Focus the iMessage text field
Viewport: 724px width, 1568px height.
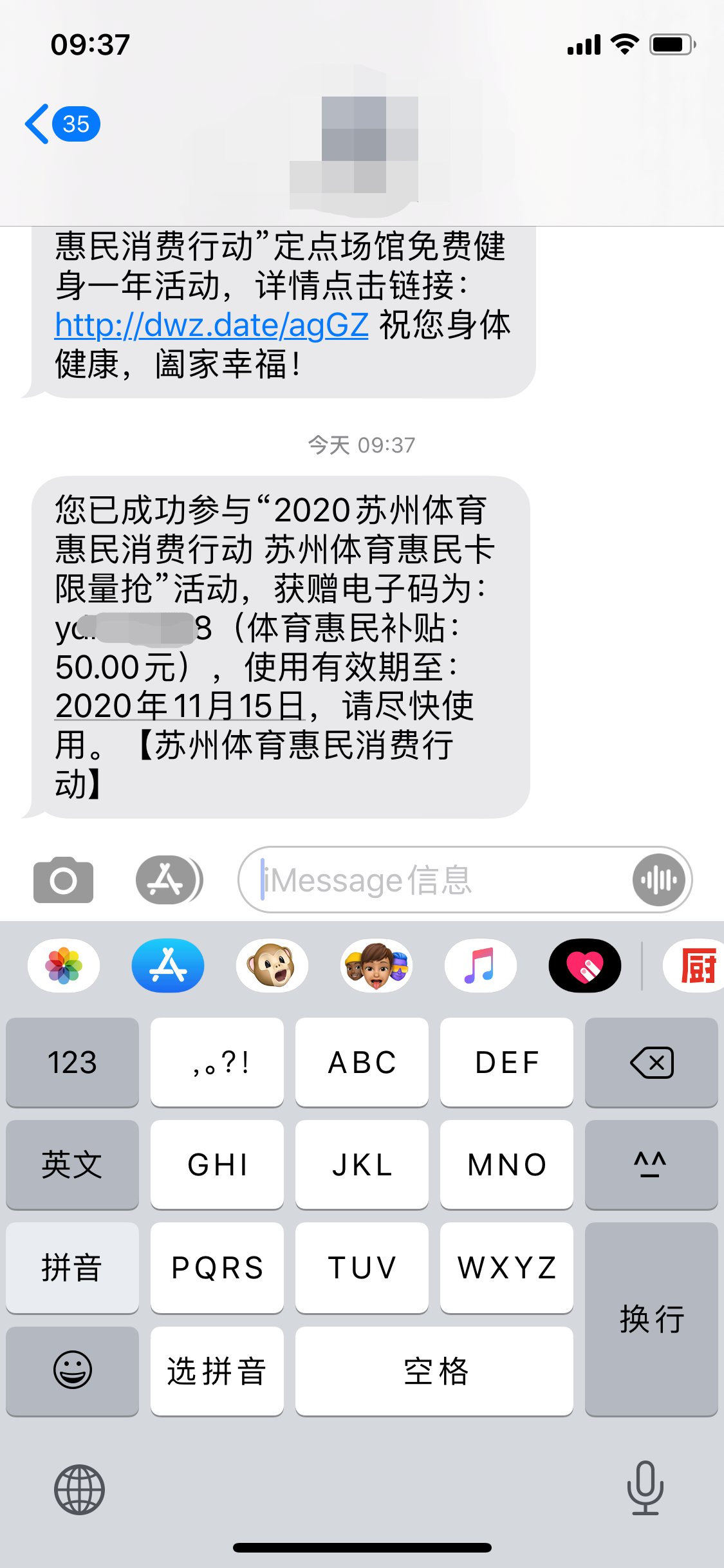pyautogui.click(x=438, y=880)
